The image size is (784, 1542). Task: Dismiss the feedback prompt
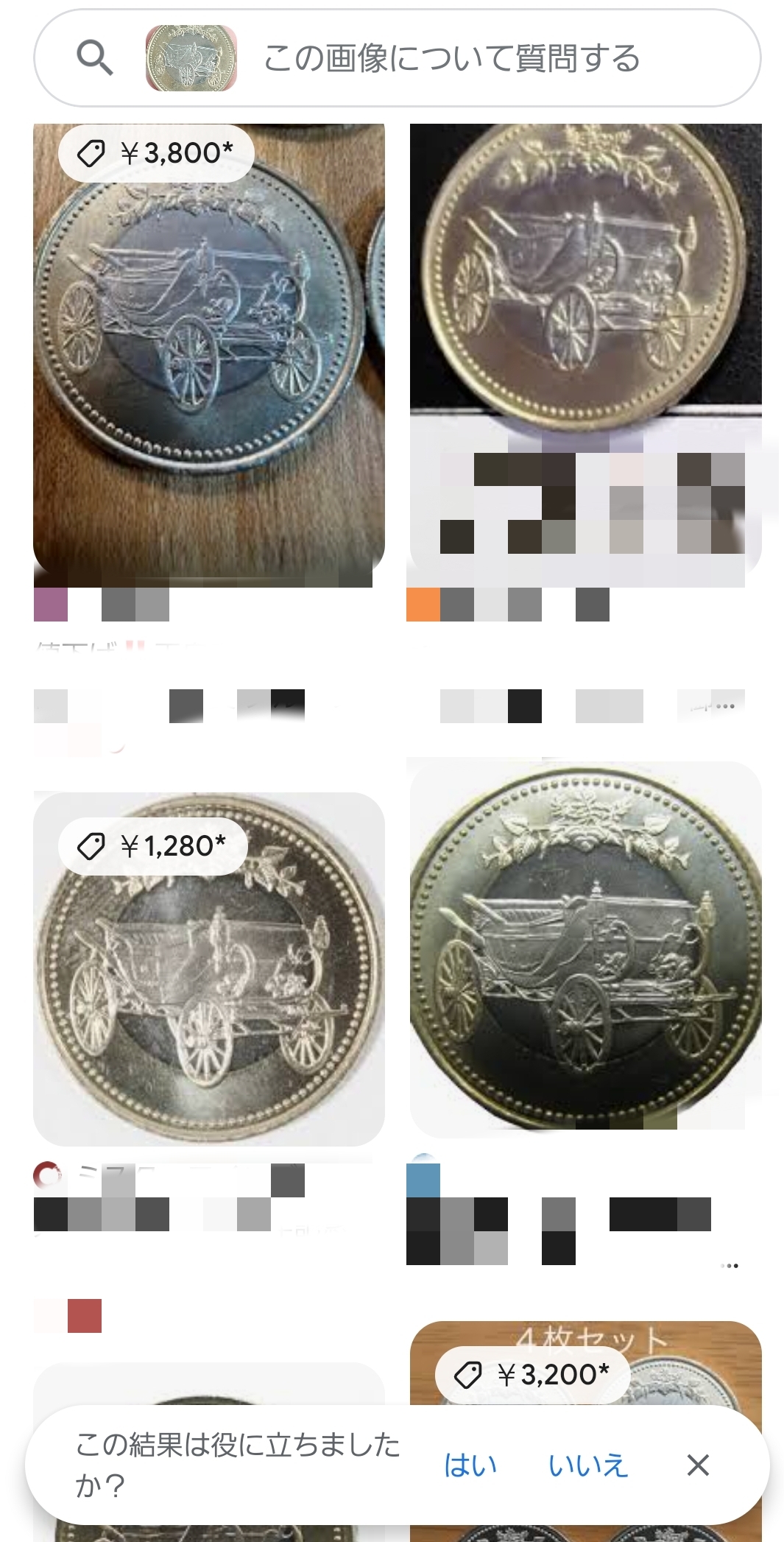point(697,1465)
